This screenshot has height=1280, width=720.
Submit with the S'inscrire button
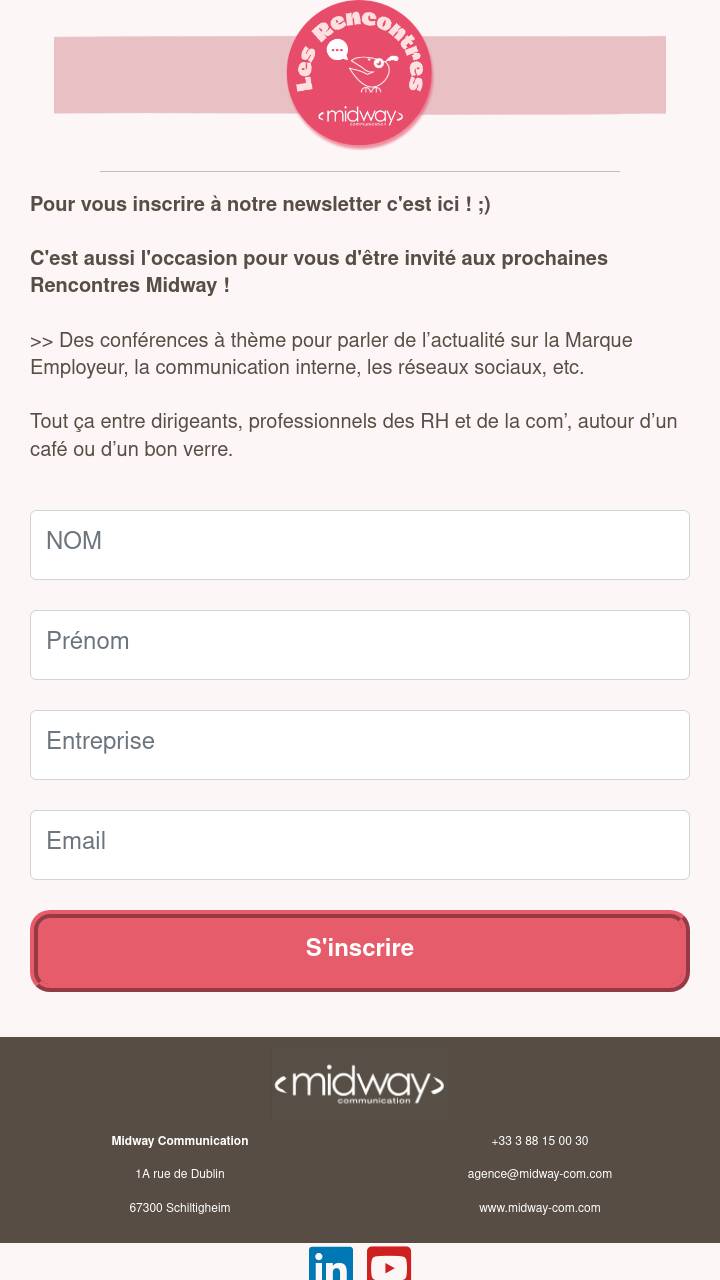[x=360, y=950]
